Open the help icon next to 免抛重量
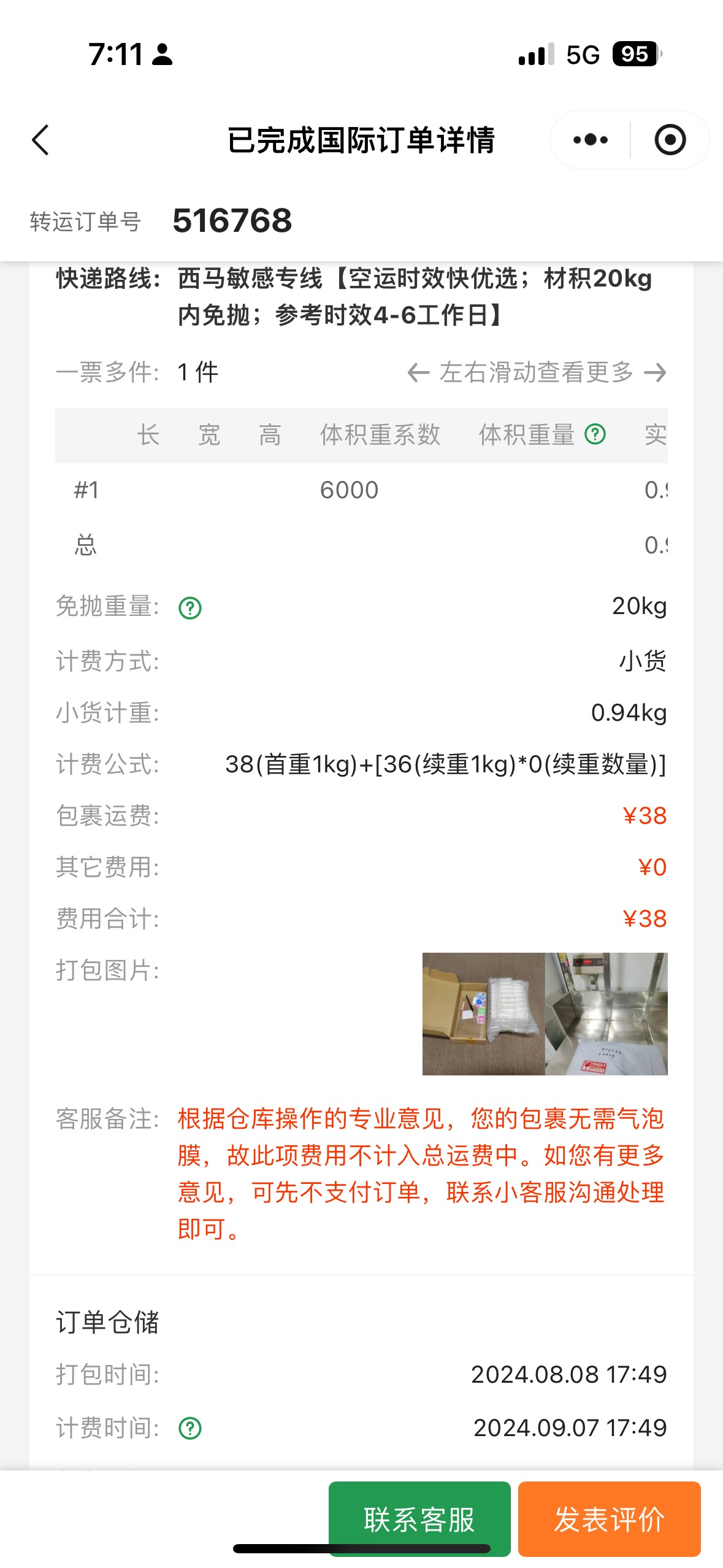Viewport: 723px width, 1568px height. (x=190, y=608)
